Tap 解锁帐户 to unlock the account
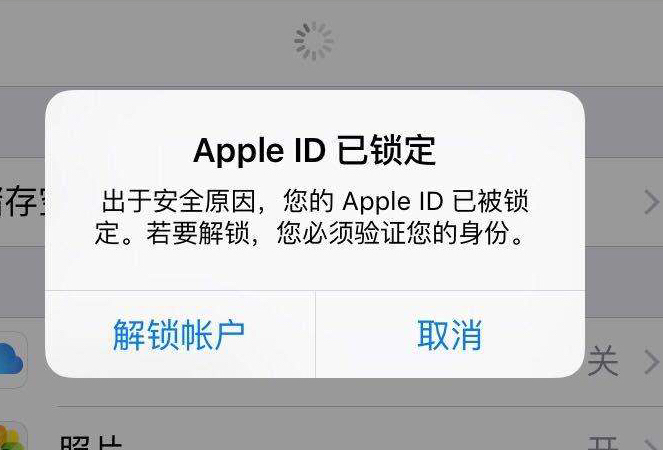The height and width of the screenshot is (450, 663). (x=179, y=335)
